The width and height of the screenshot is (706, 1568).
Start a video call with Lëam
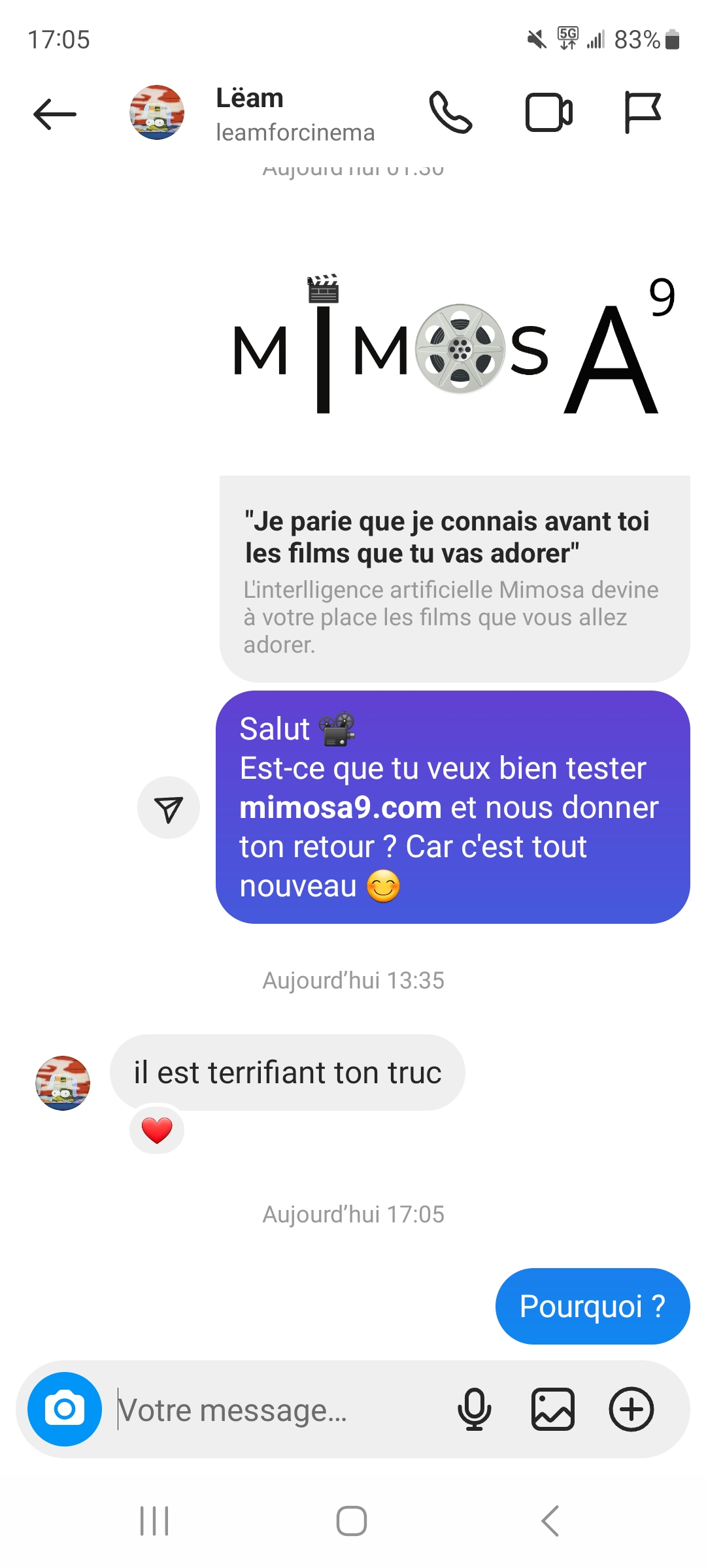point(549,113)
